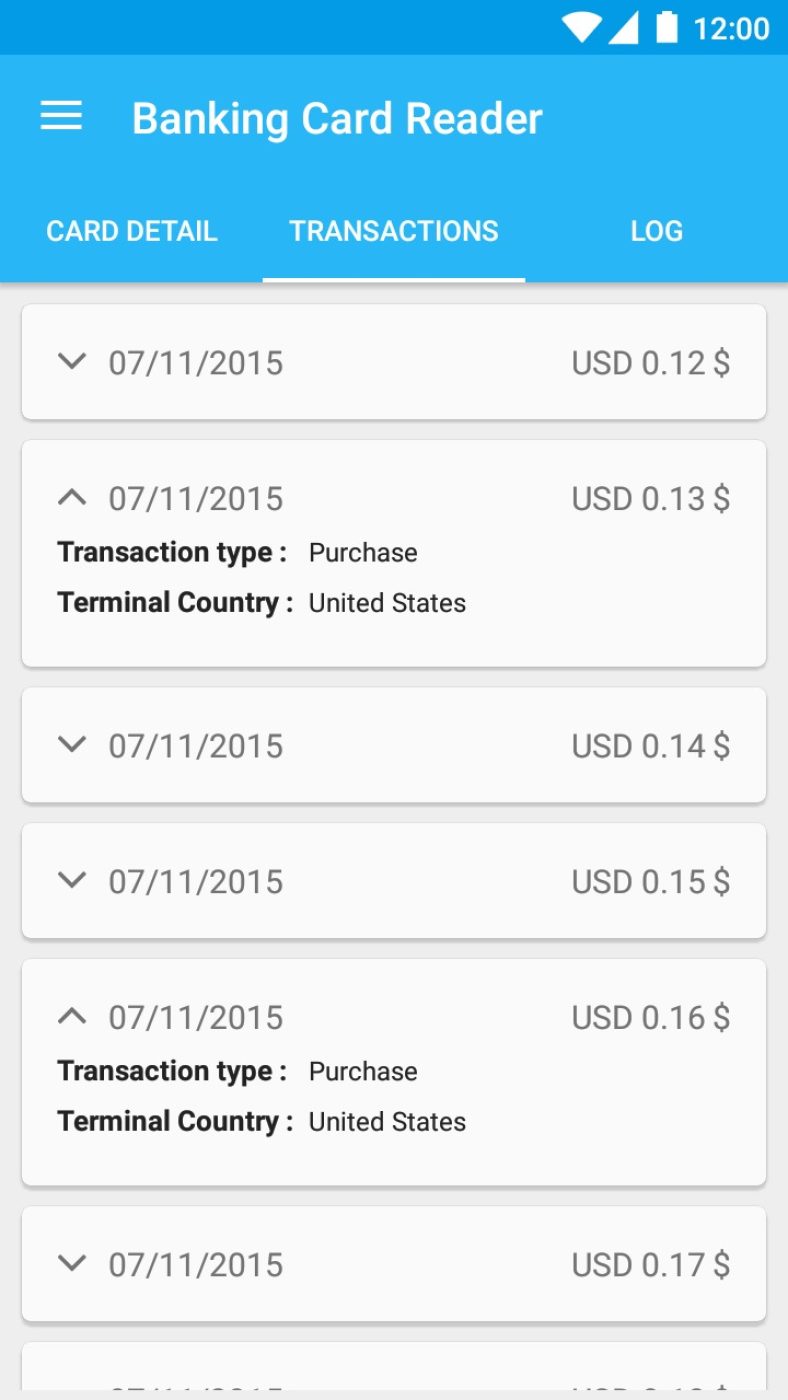Image resolution: width=788 pixels, height=1400 pixels.
Task: Expand the USD 0.17 transaction row
Action: point(72,1264)
